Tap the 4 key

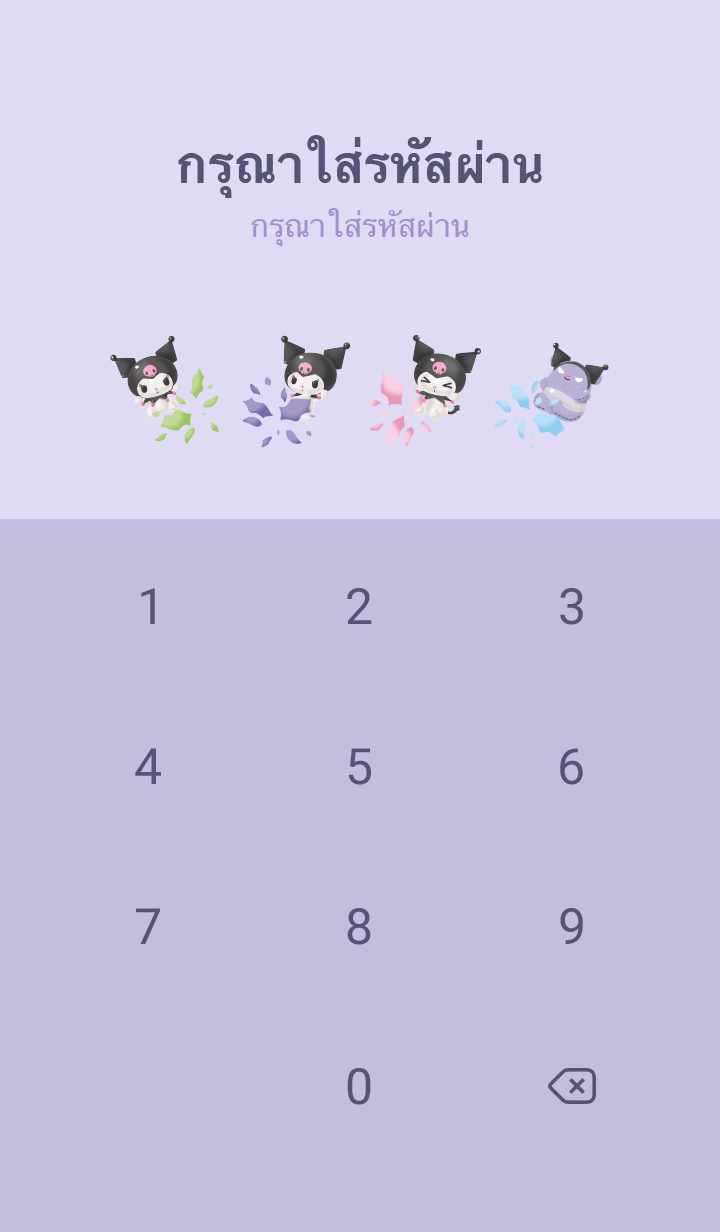(148, 767)
